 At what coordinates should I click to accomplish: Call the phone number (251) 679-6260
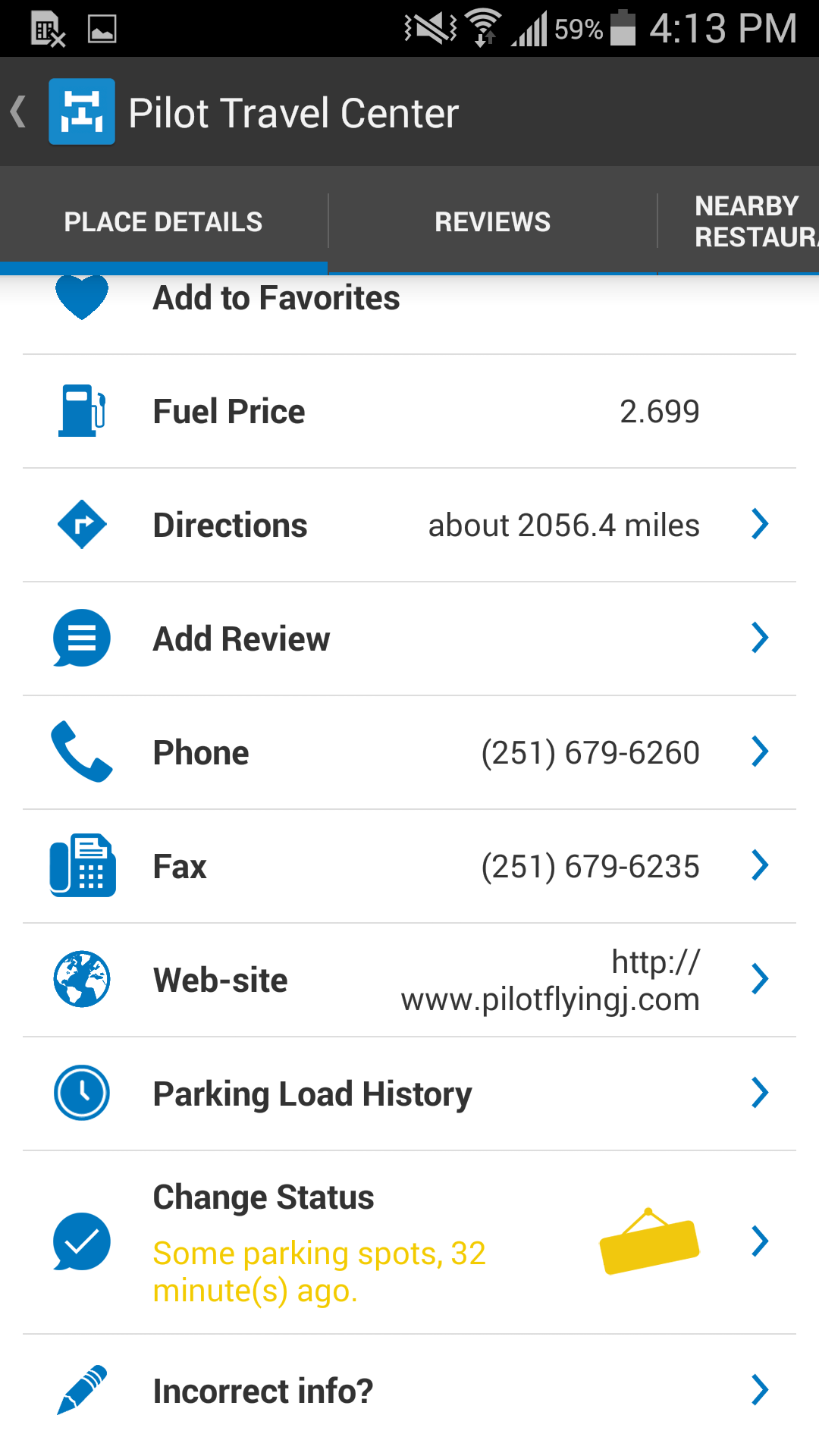409,752
